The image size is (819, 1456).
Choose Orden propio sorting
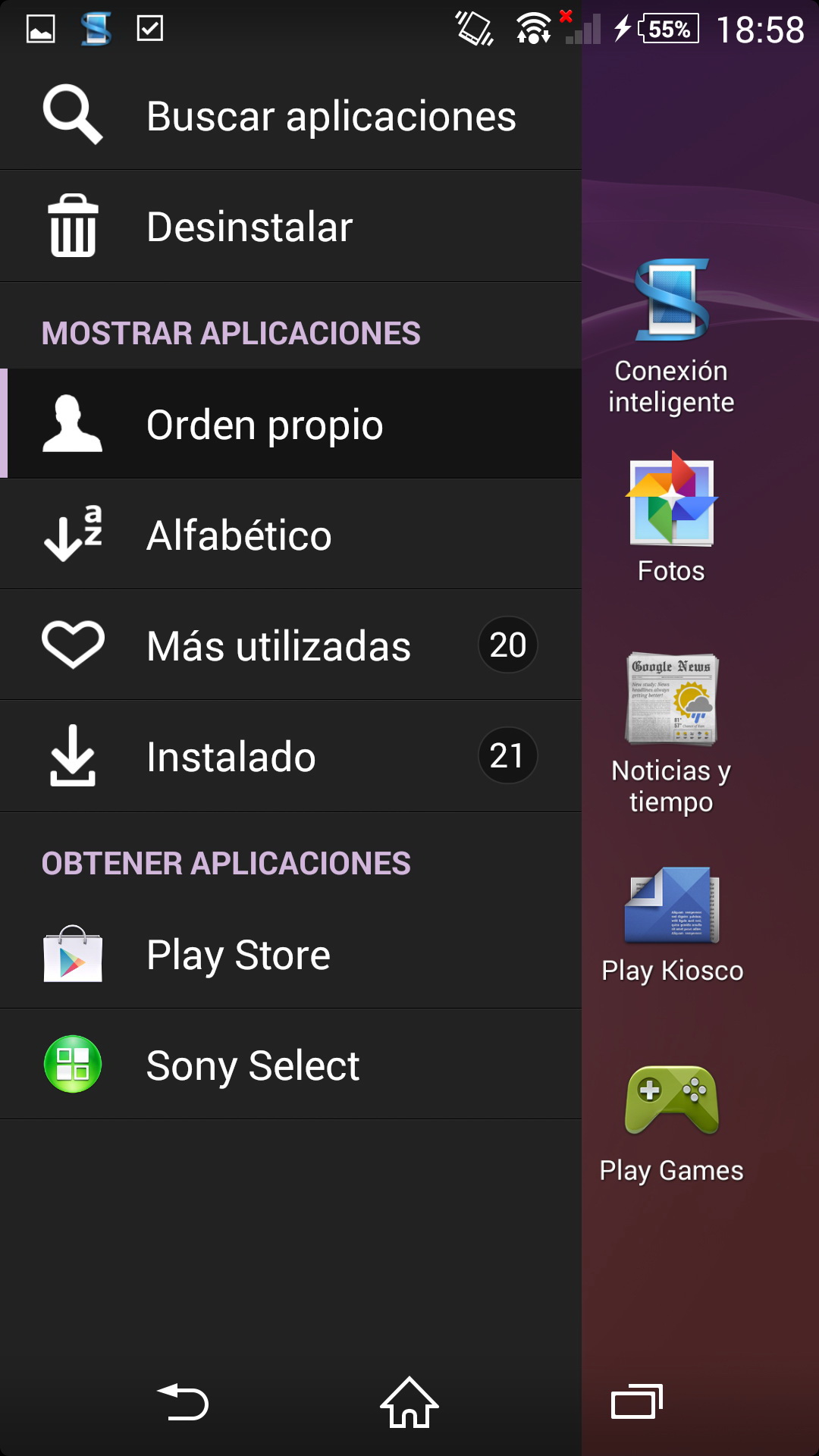(x=290, y=424)
